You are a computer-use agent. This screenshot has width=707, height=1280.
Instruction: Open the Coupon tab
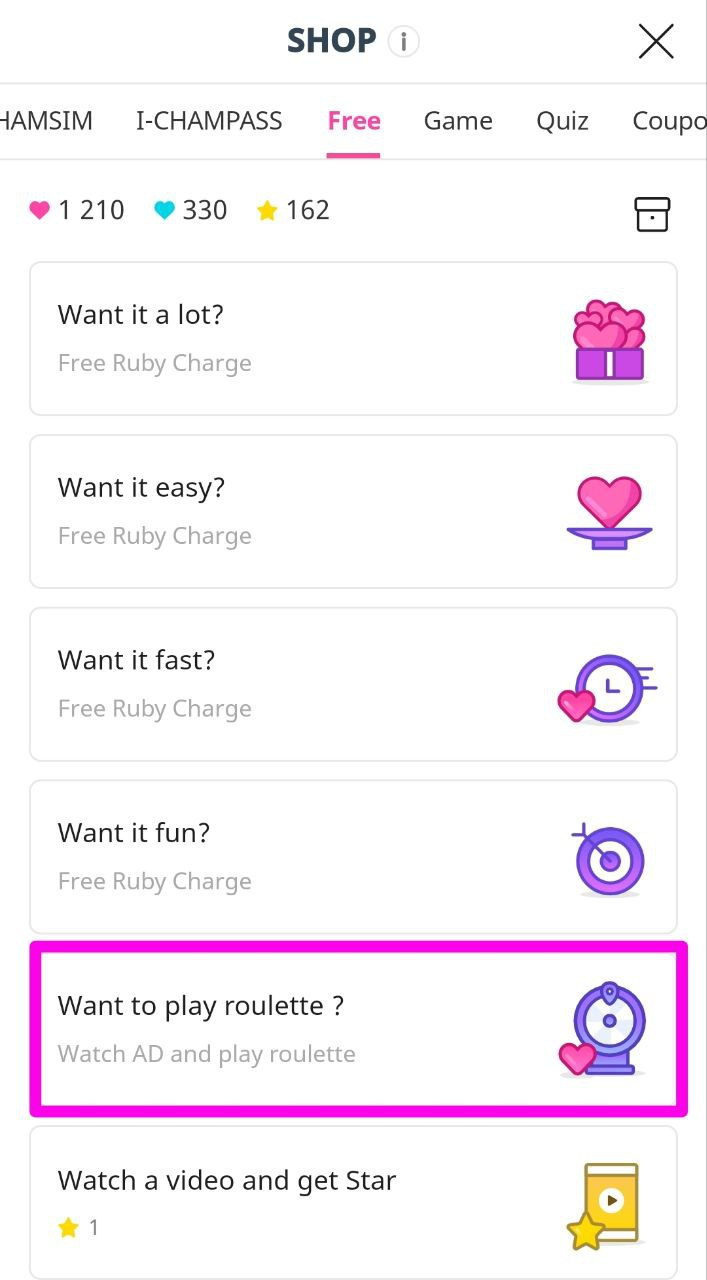(669, 121)
